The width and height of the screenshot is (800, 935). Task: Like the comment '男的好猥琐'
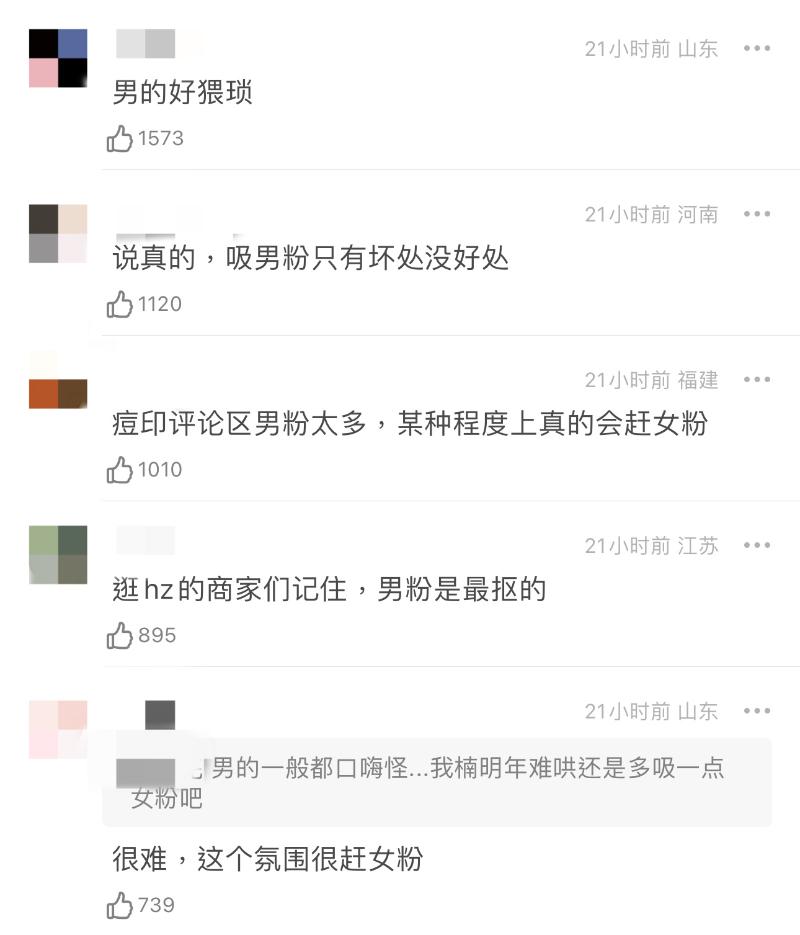tap(120, 139)
